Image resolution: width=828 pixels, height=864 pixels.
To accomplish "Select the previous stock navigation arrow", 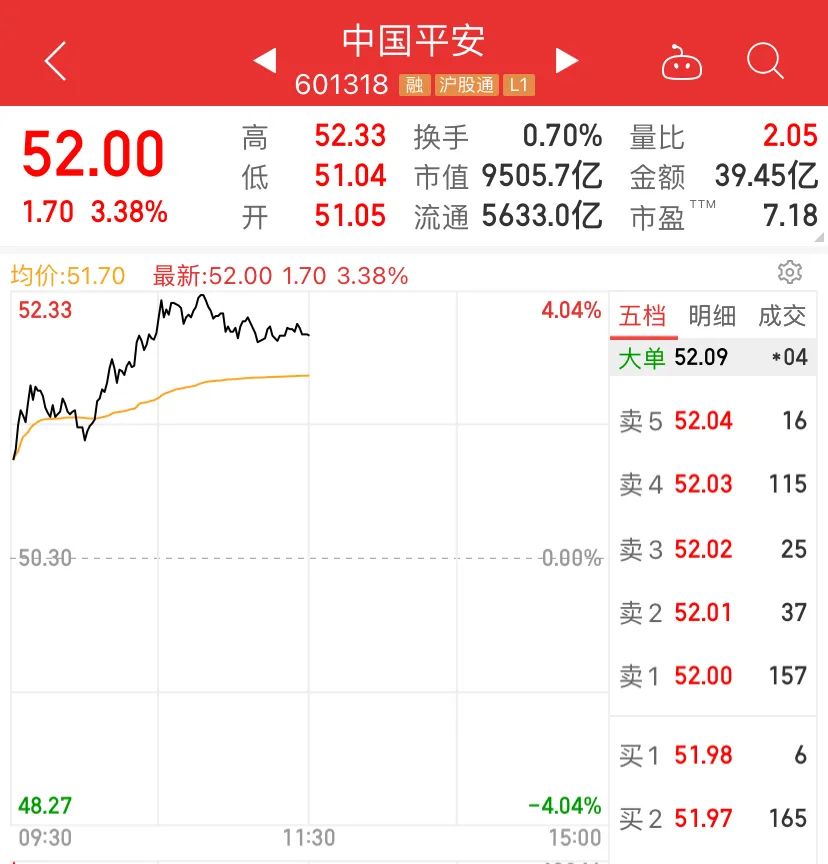I will click(x=264, y=60).
